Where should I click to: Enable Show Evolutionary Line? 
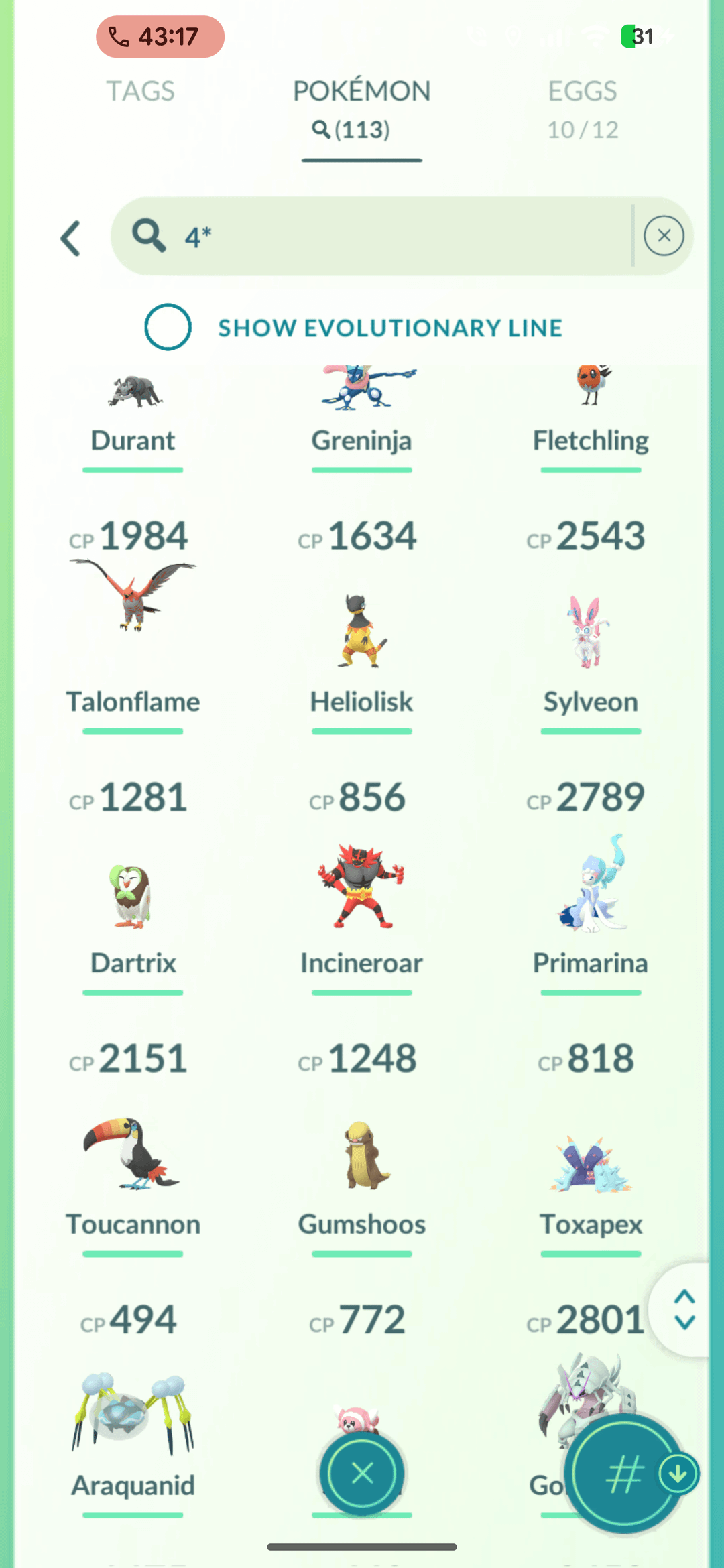(168, 327)
